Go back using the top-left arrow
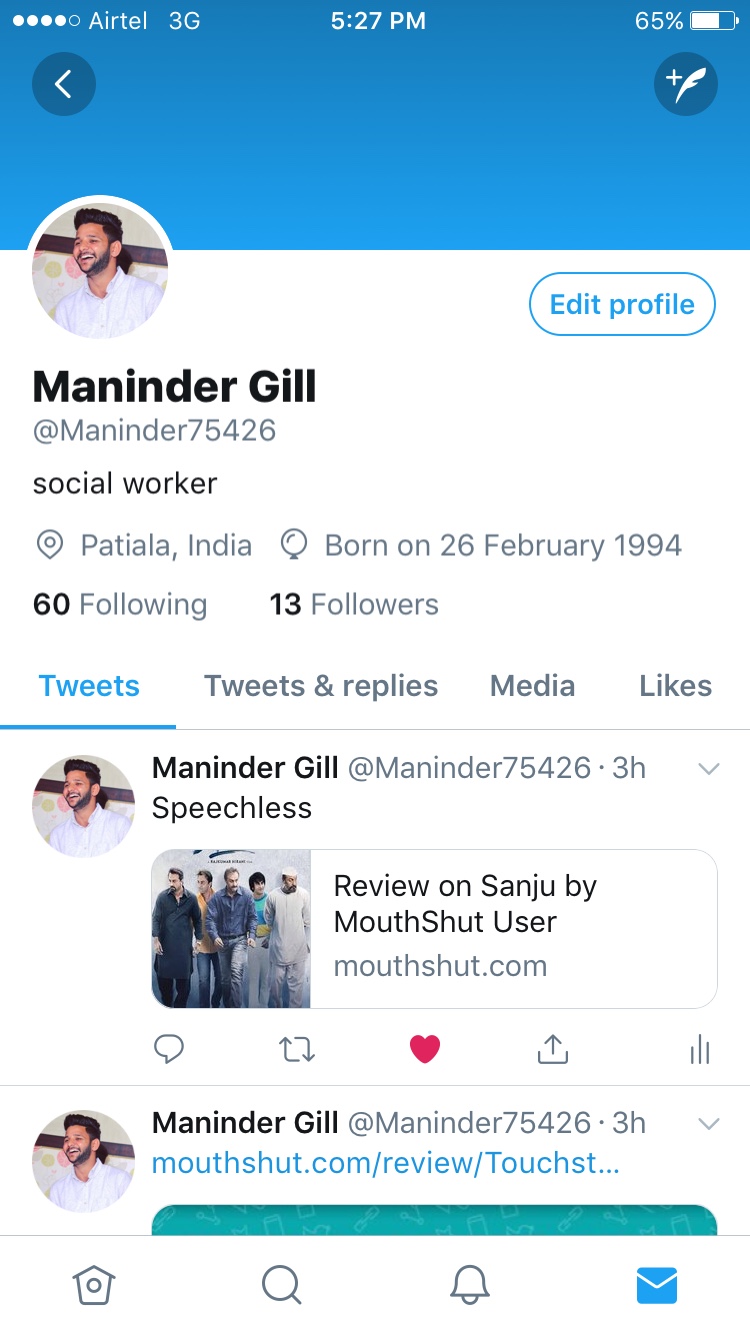This screenshot has height=1334, width=750. coord(63,84)
